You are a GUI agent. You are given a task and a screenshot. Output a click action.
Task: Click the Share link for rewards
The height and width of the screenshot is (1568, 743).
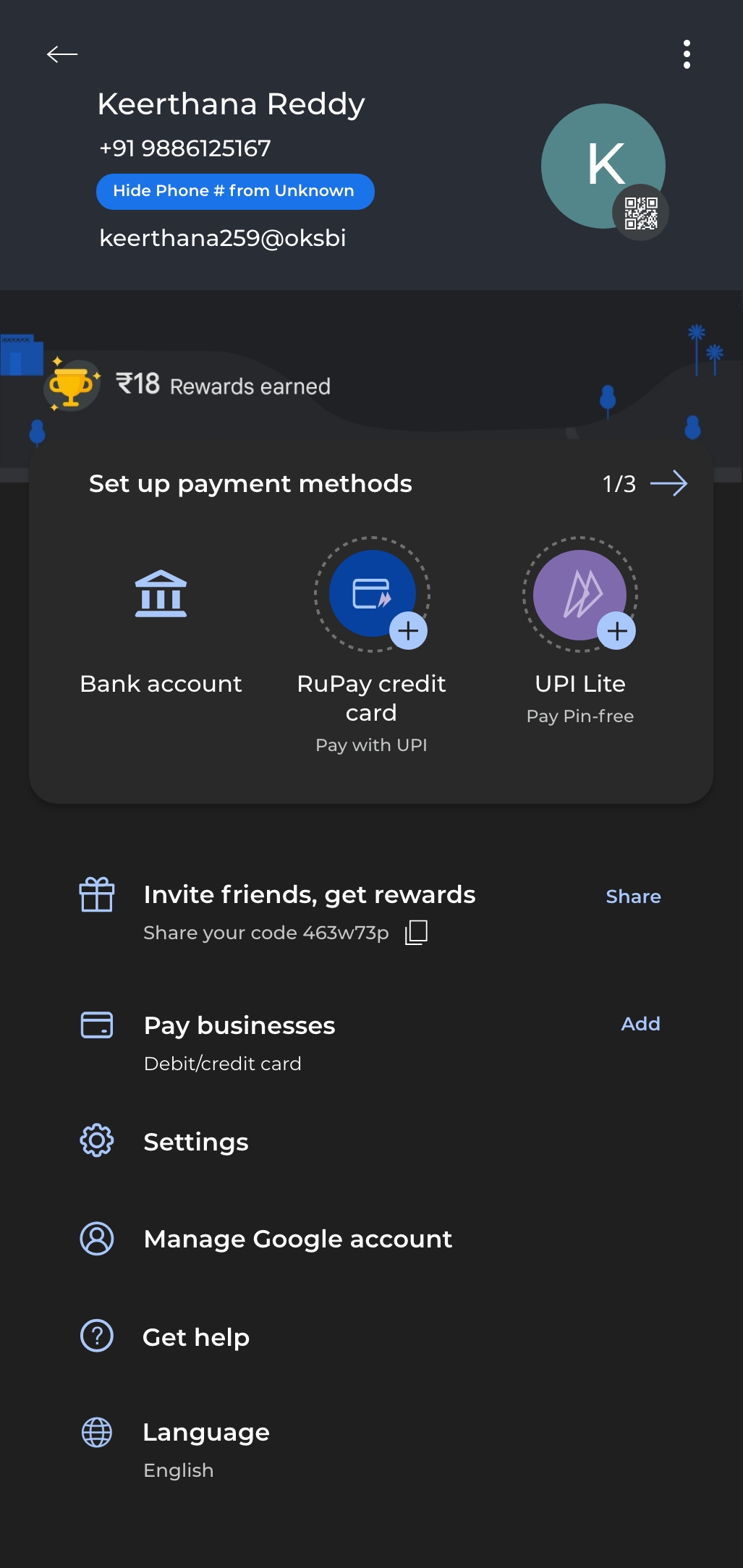(x=633, y=897)
